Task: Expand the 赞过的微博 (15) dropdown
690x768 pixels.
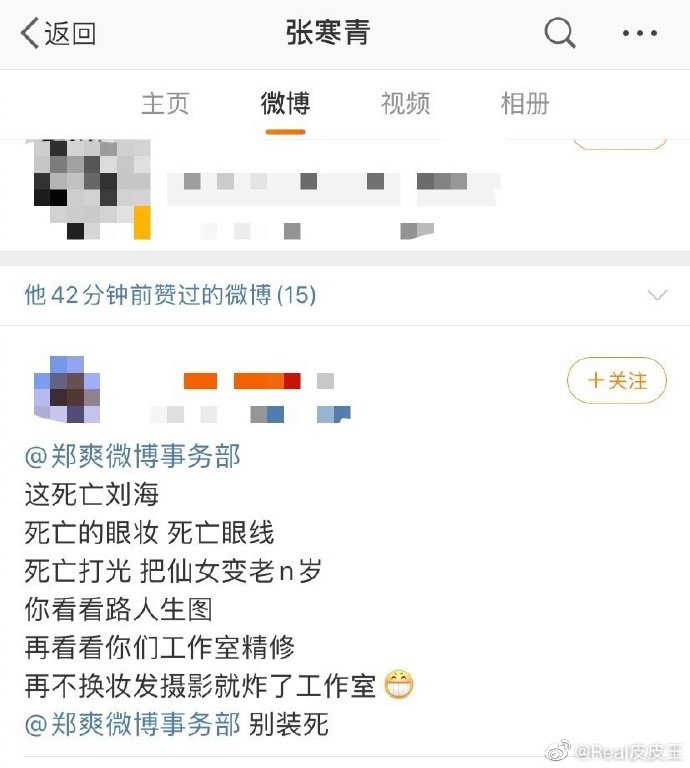Action: [x=657, y=295]
